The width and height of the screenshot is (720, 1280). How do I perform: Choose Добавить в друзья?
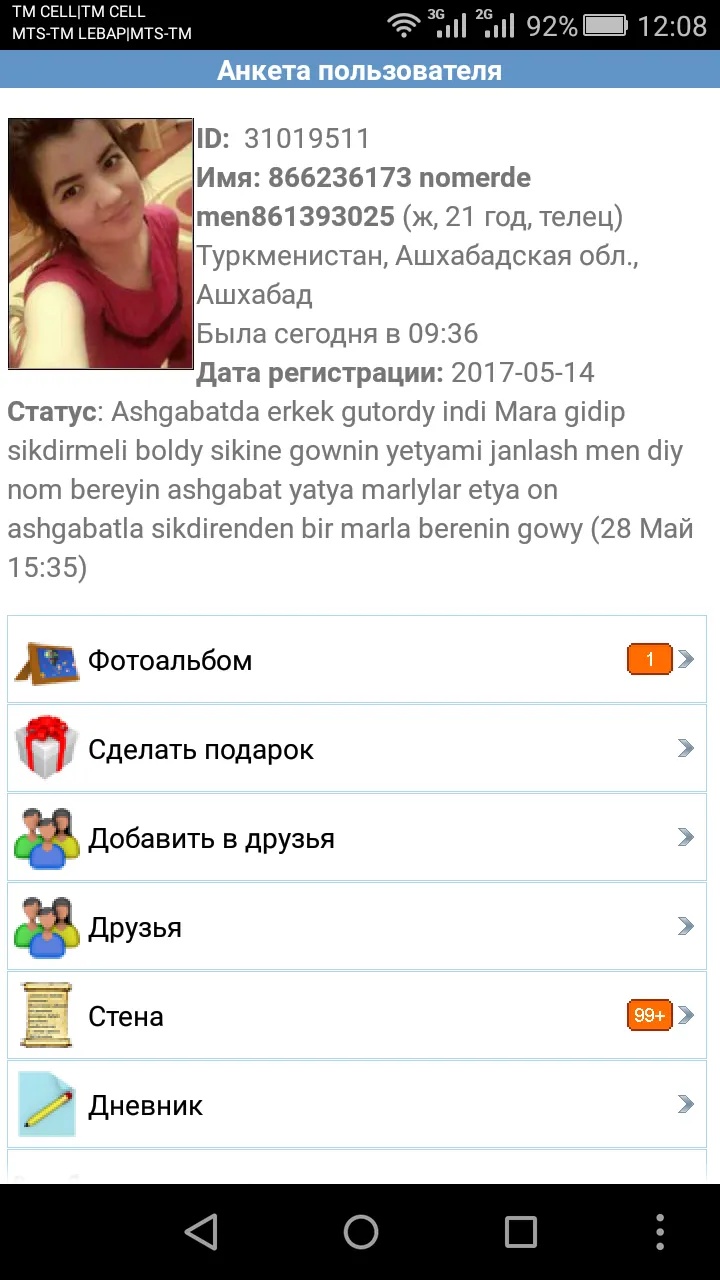pyautogui.click(x=357, y=837)
